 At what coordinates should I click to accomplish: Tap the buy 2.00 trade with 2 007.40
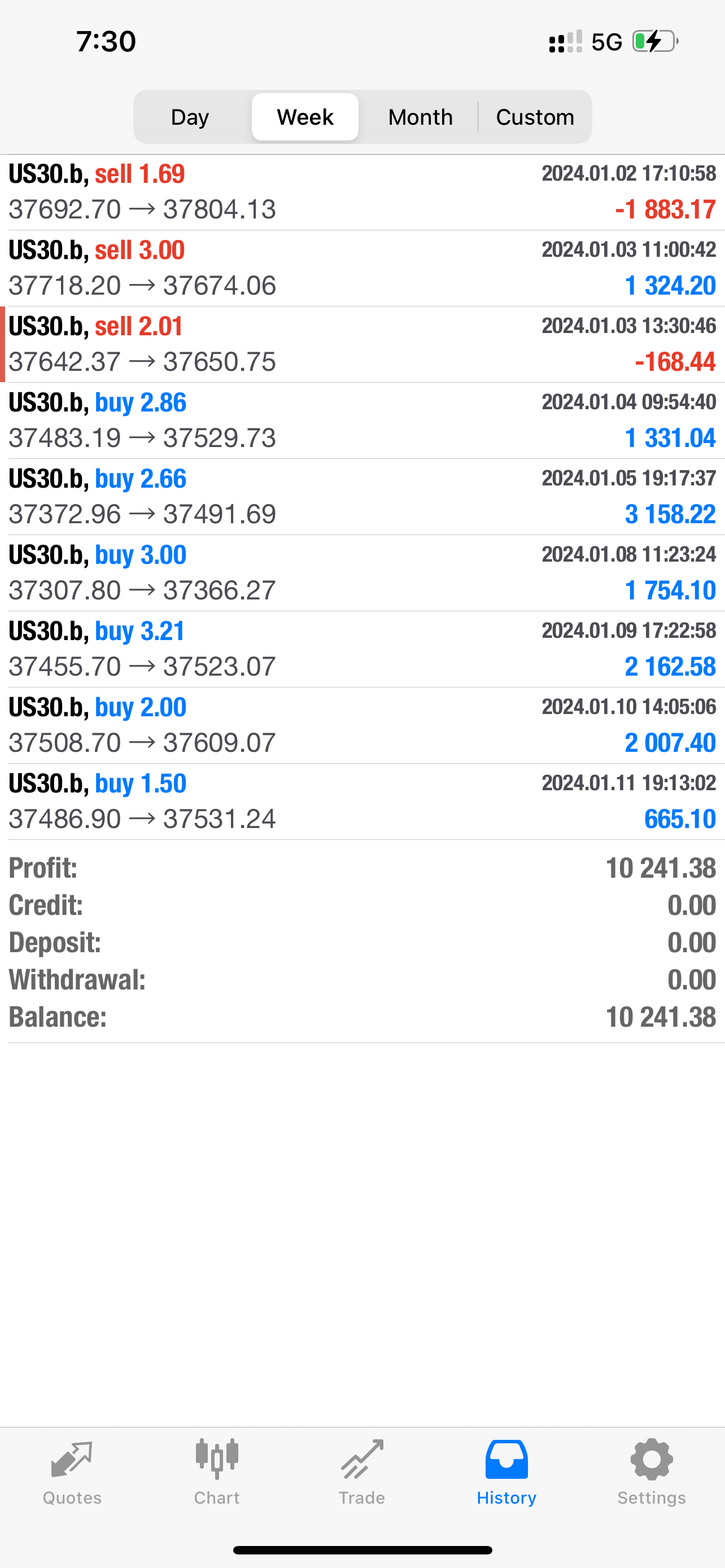pyautogui.click(x=362, y=725)
